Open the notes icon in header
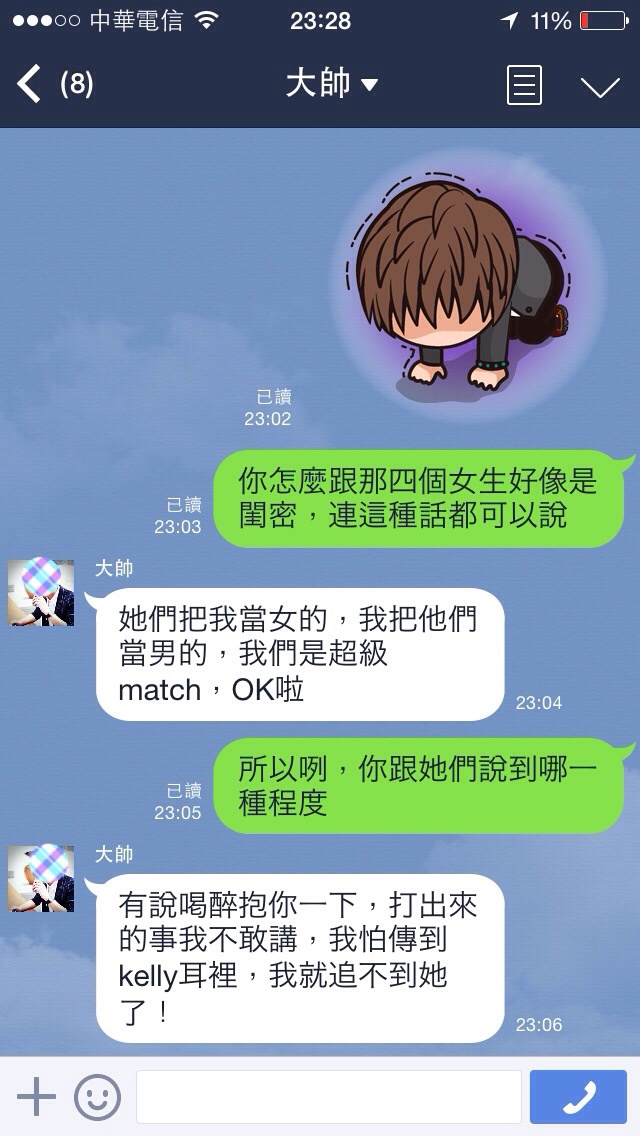This screenshot has height=1136, width=640. point(524,85)
